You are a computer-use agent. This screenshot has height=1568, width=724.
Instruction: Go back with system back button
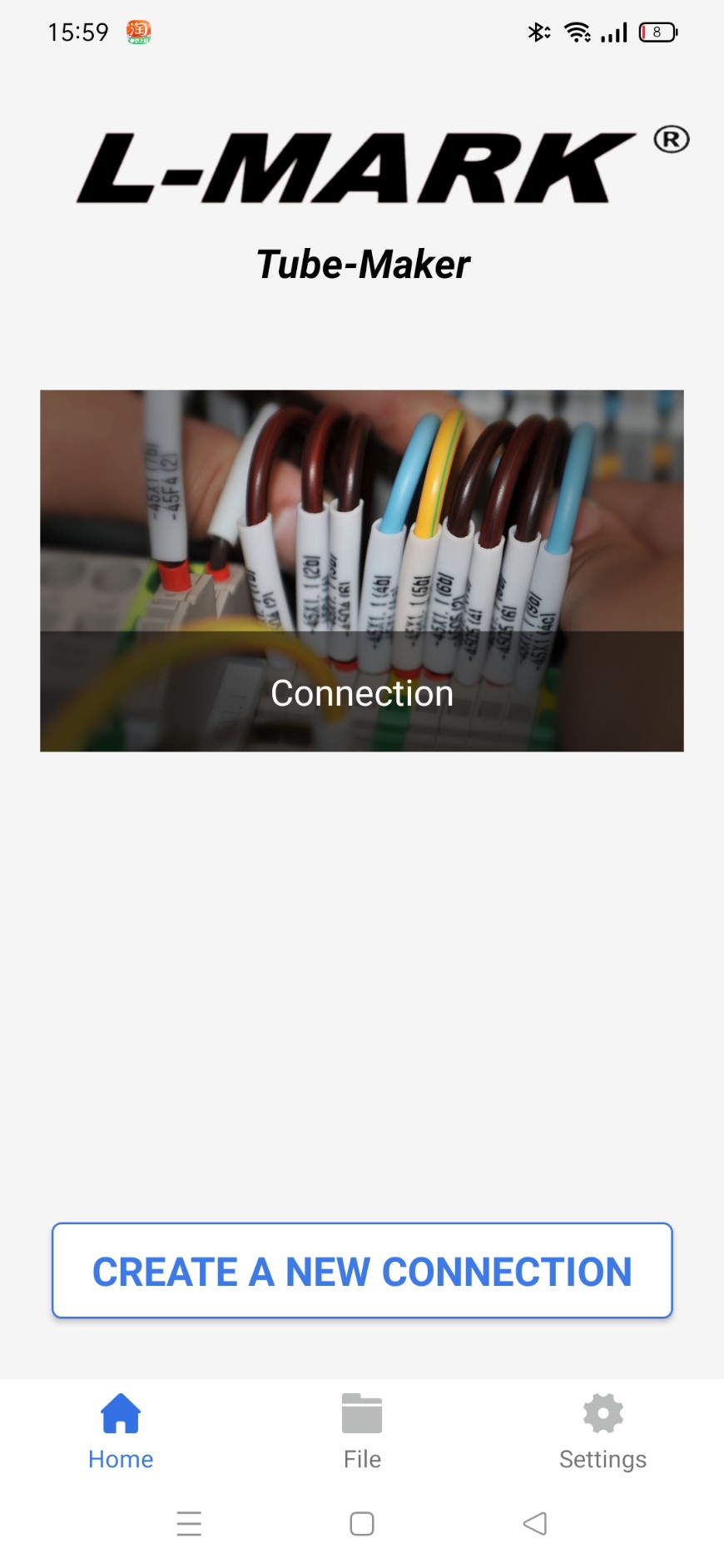pos(535,1524)
